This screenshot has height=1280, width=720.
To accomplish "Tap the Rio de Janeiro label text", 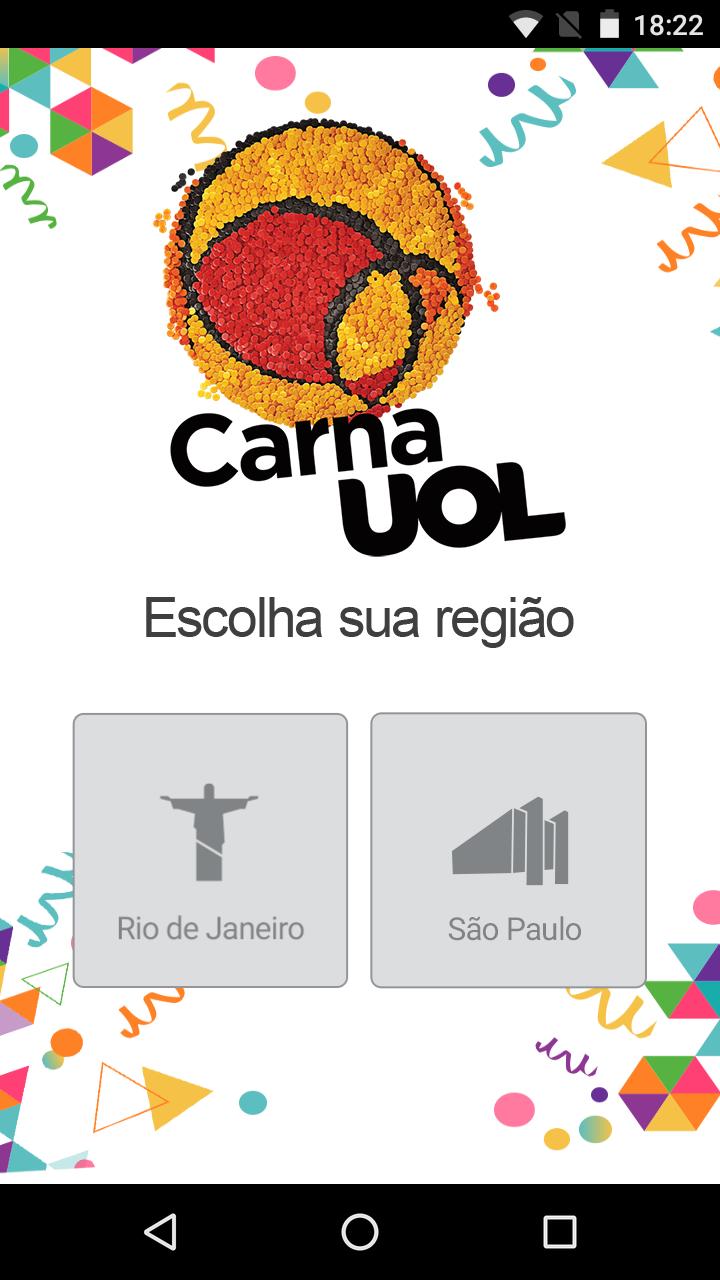I will (x=212, y=928).
